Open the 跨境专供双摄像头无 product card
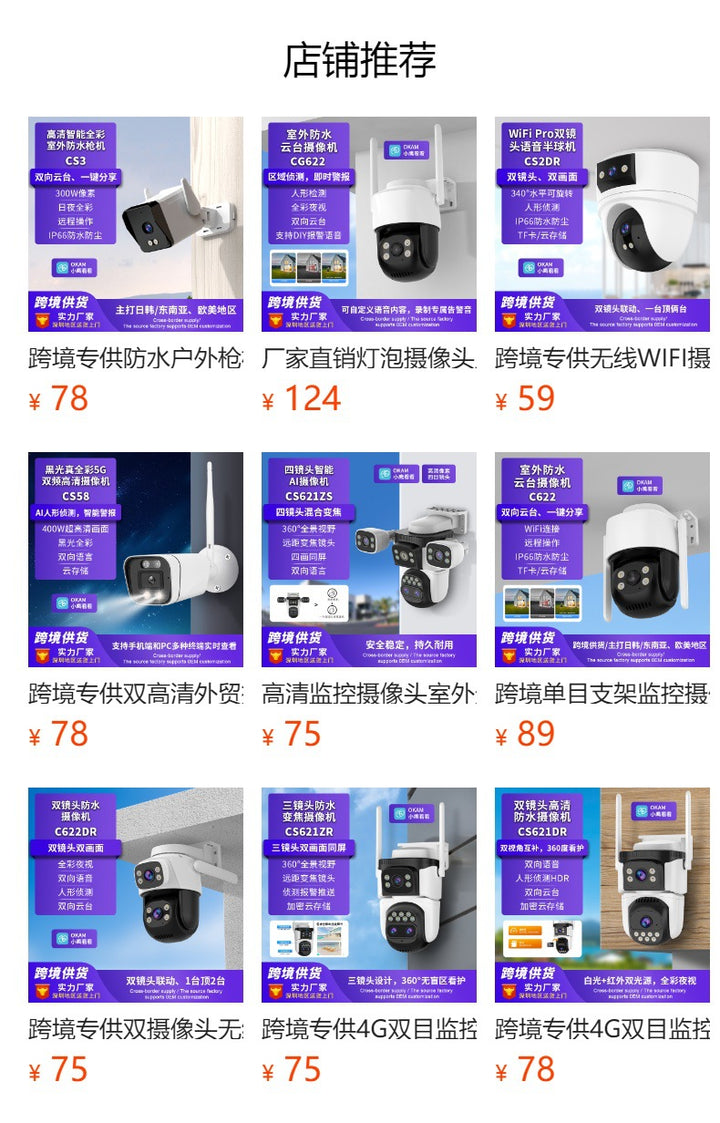Image resolution: width=720 pixels, height=1123 pixels. 135,895
